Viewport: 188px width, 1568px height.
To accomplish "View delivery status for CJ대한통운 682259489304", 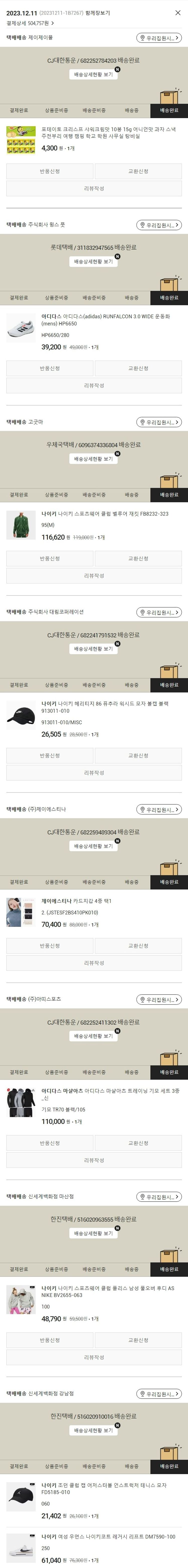I will tap(93, 846).
